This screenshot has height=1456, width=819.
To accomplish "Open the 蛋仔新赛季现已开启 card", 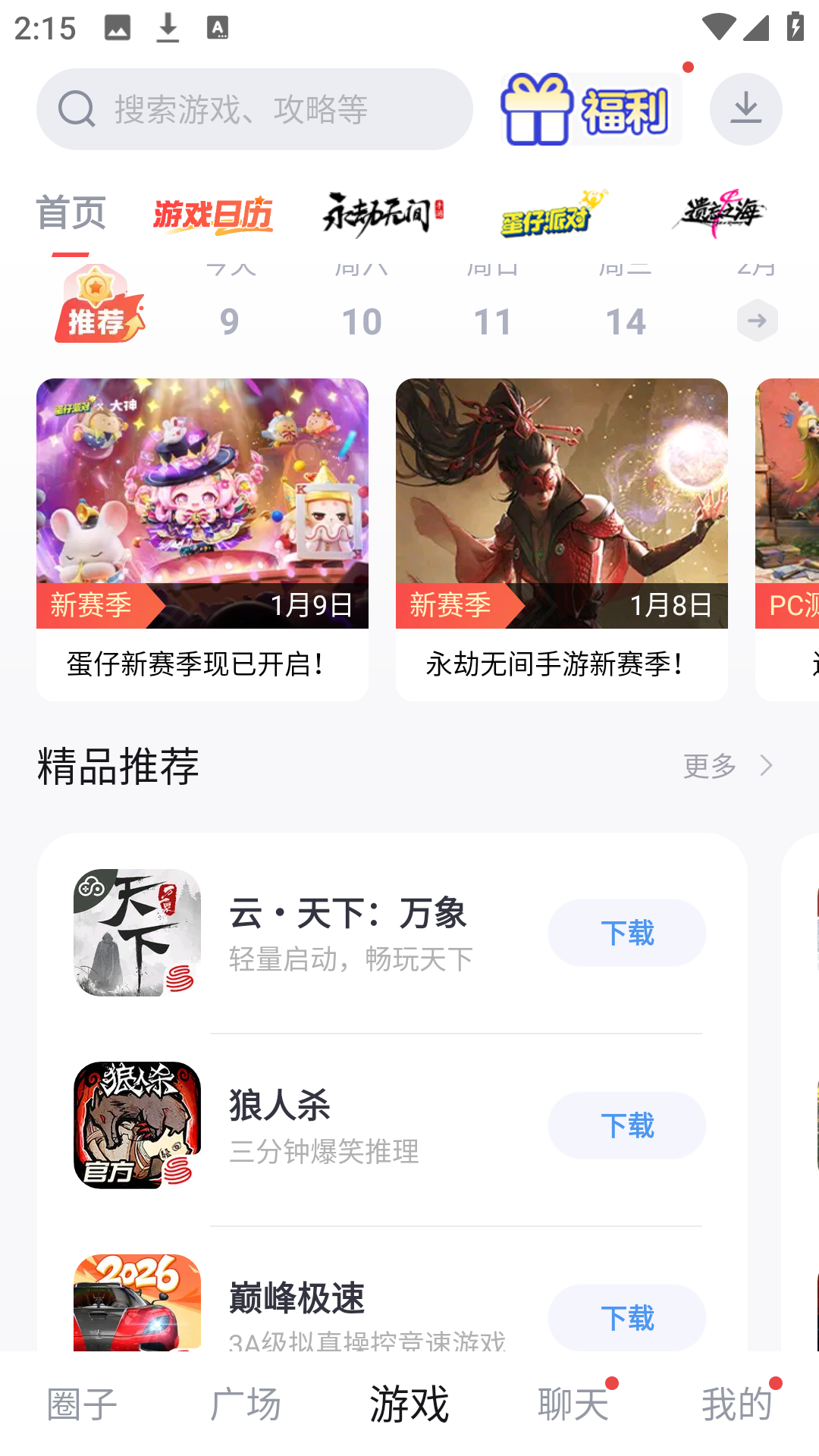I will click(x=202, y=538).
